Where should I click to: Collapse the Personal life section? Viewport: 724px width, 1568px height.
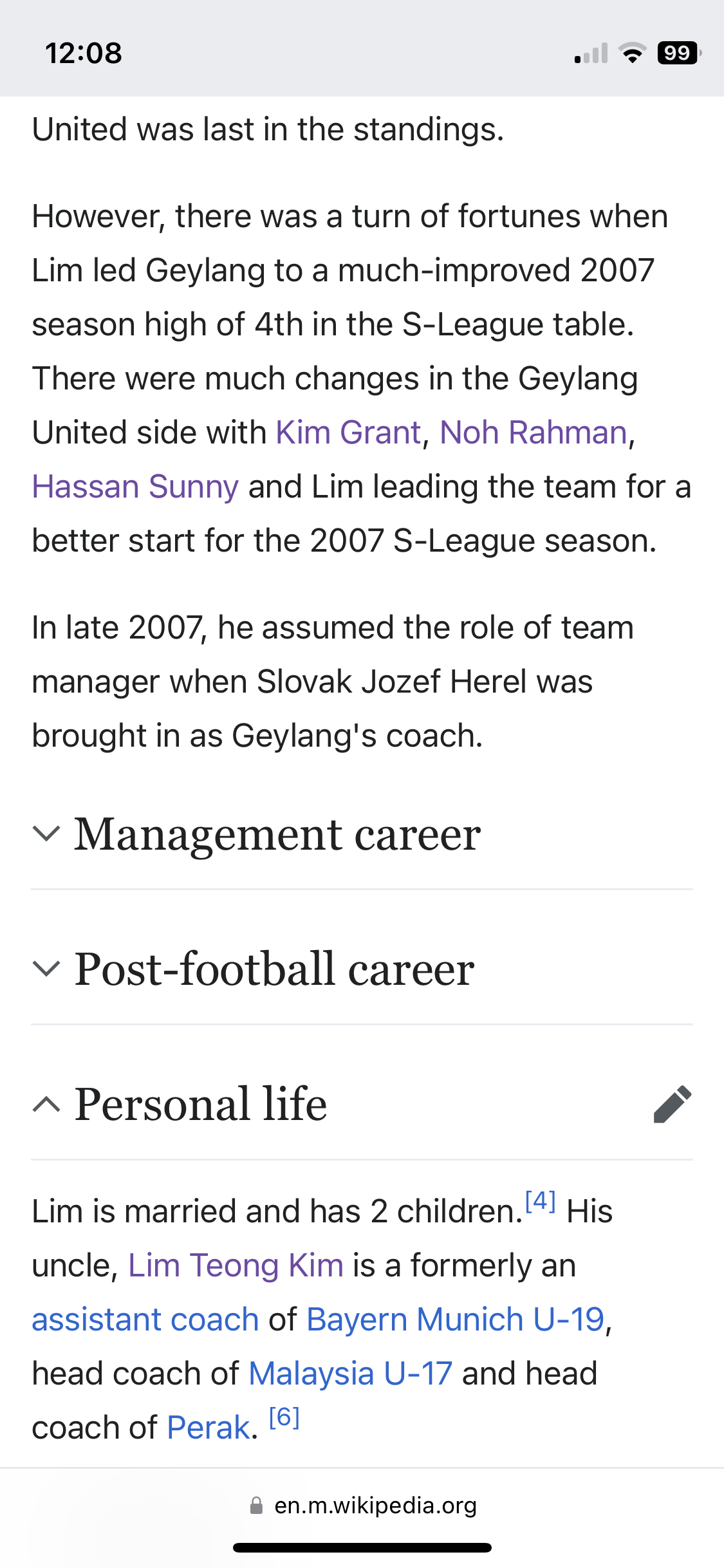[x=200, y=1105]
